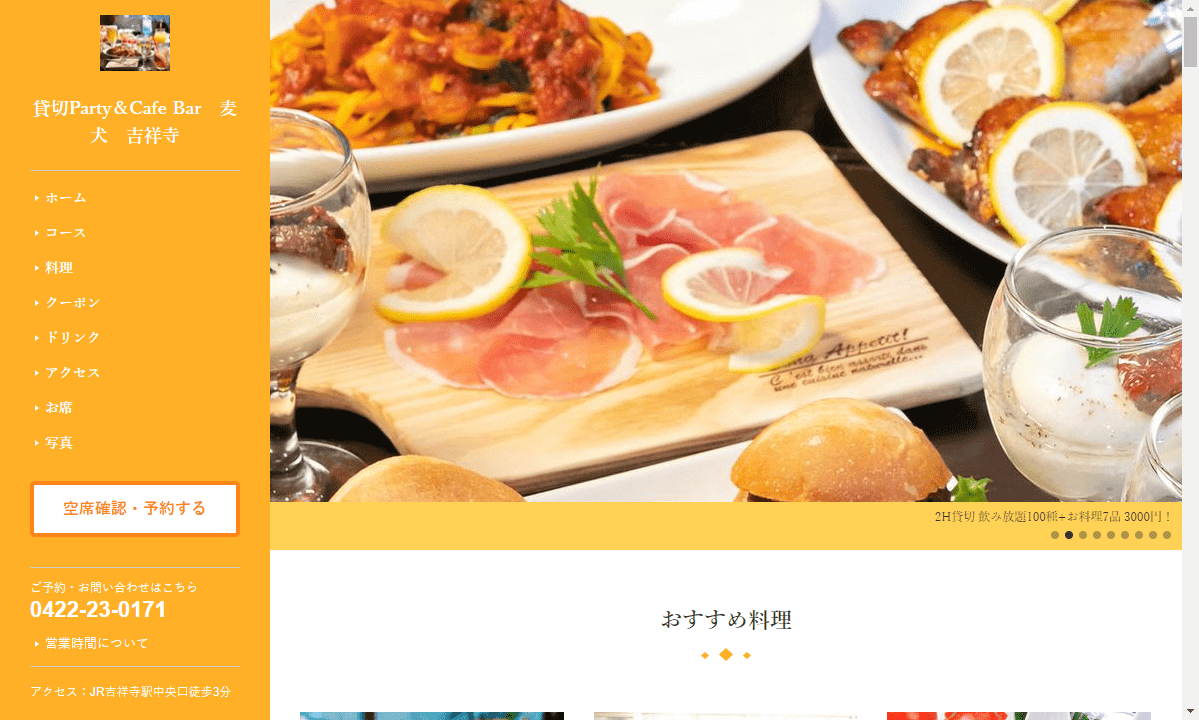View the 写真 gallery link
Image resolution: width=1199 pixels, height=720 pixels.
[x=59, y=443]
